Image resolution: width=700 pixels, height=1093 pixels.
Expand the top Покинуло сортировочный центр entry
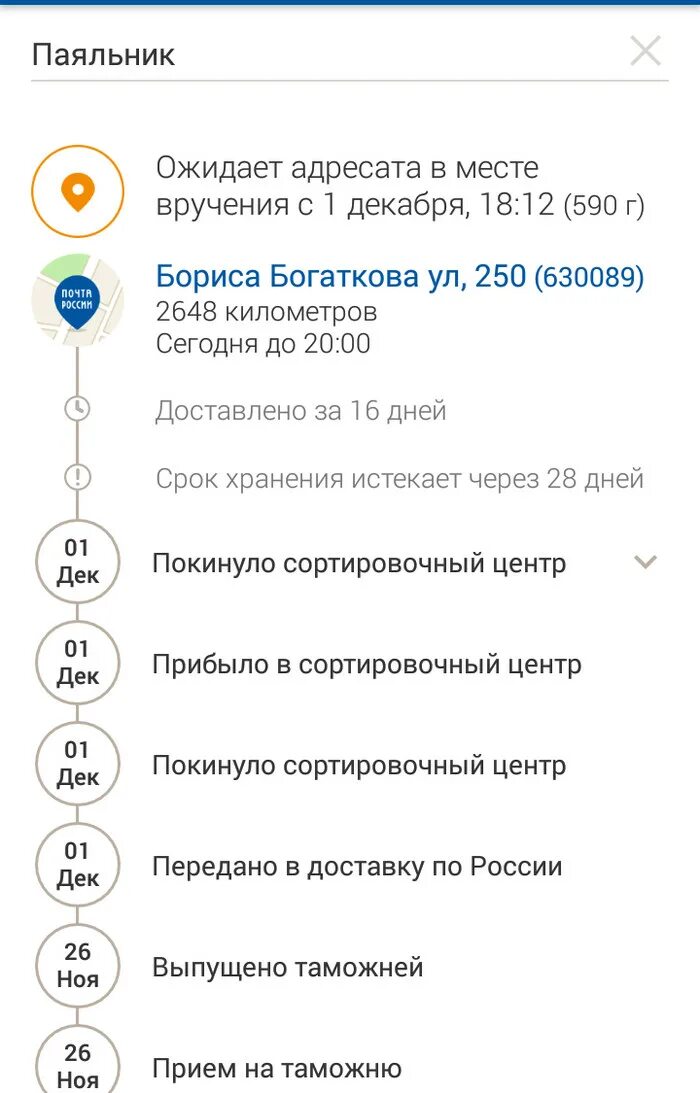645,562
